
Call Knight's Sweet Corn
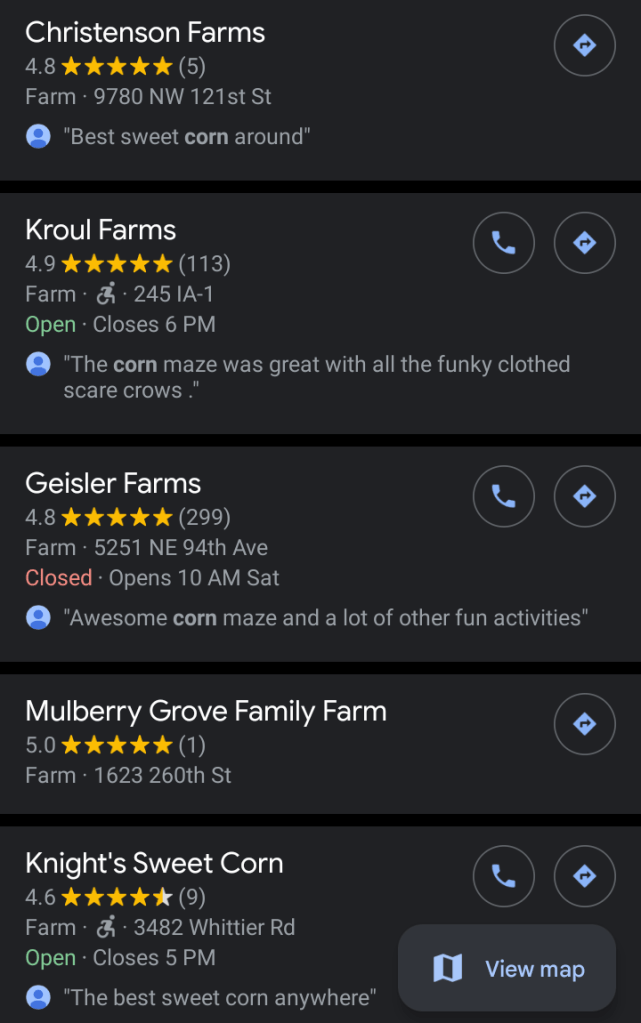[503, 876]
